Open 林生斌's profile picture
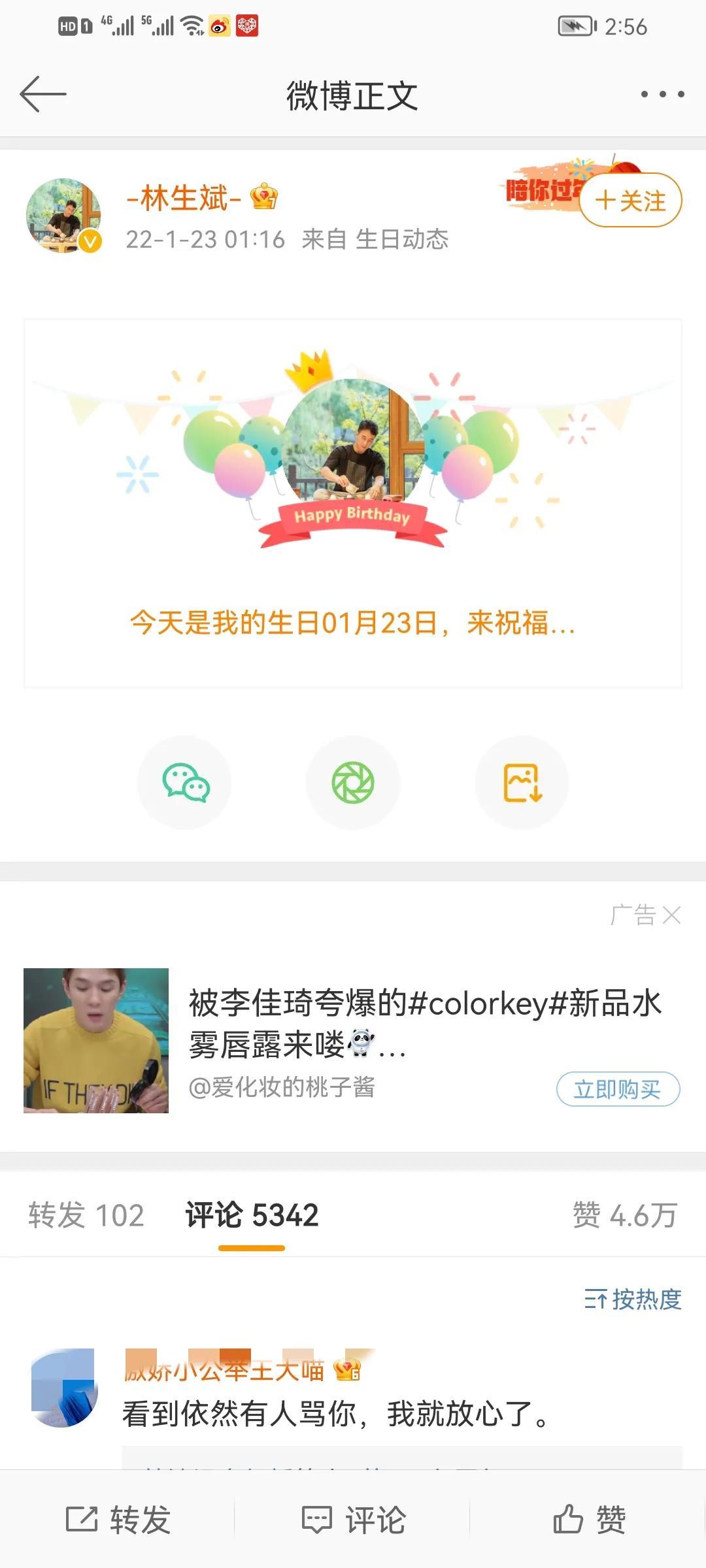 point(63,216)
